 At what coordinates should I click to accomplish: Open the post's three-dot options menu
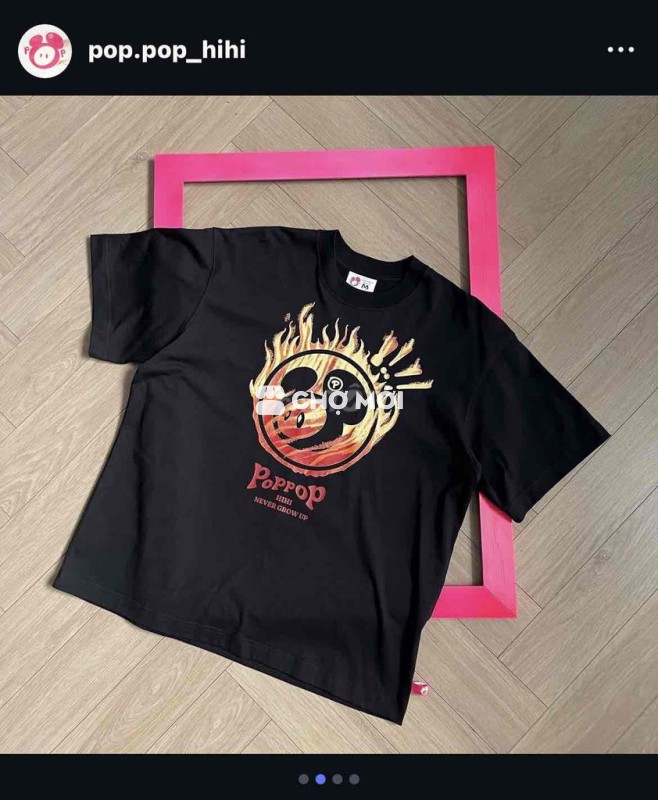tap(620, 50)
